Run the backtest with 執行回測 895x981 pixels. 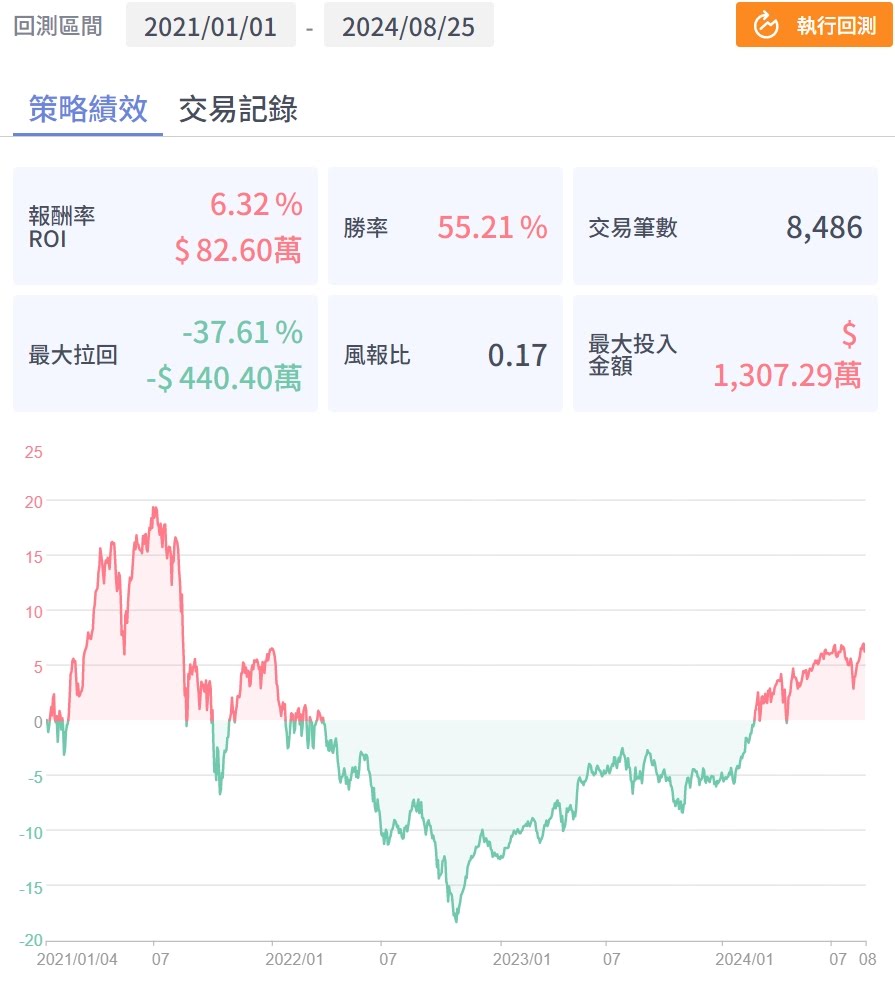[814, 25]
